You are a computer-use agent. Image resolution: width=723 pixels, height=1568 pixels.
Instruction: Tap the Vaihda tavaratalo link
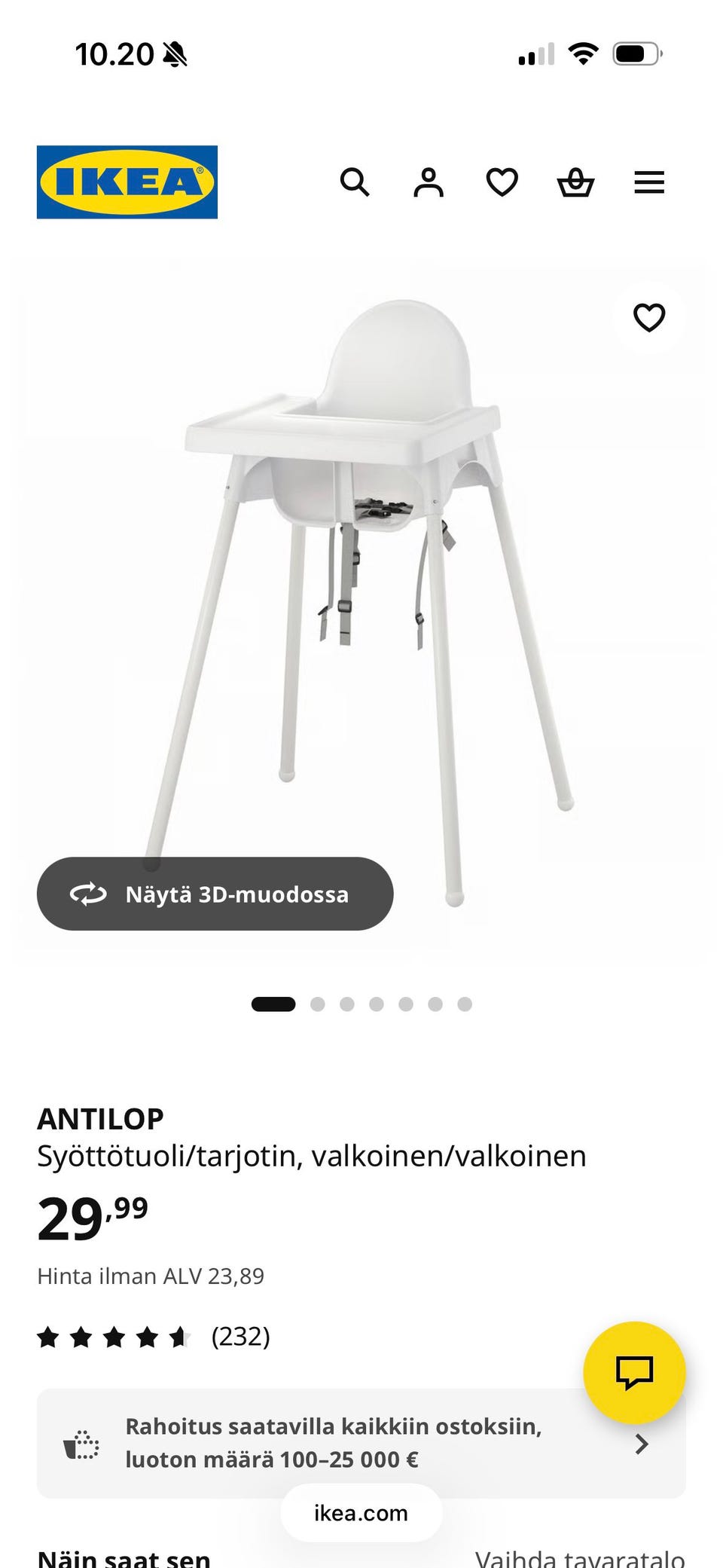click(579, 1557)
